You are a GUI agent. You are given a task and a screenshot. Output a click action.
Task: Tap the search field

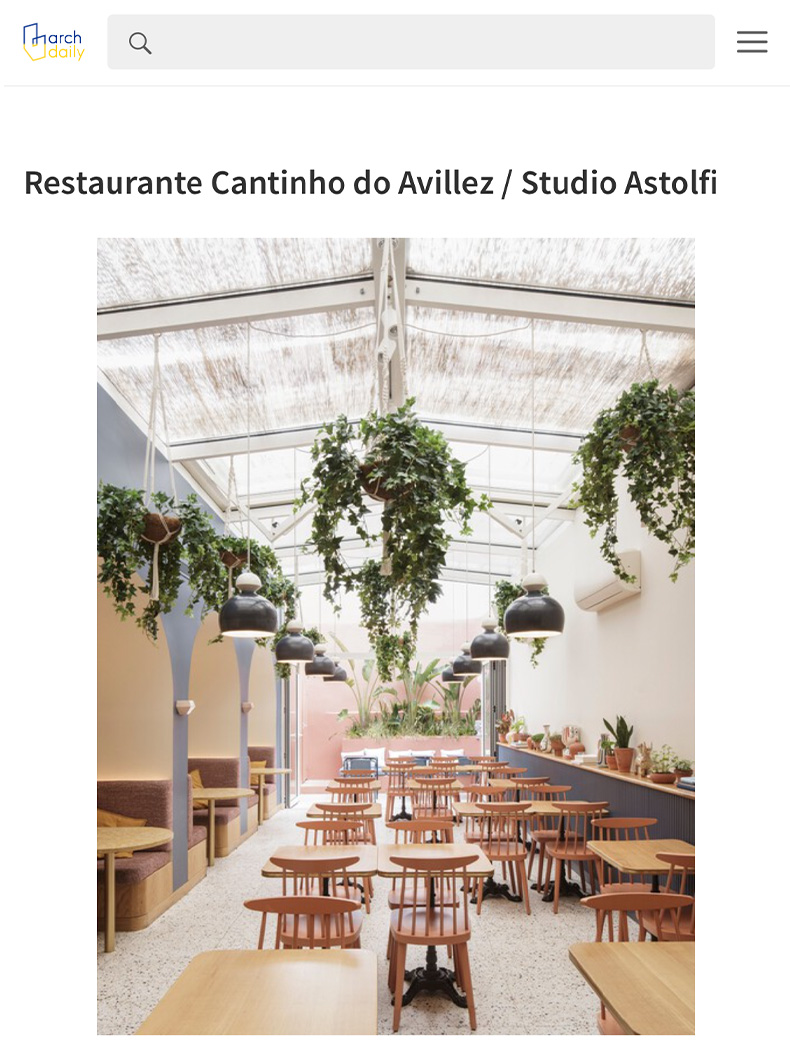click(x=430, y=42)
